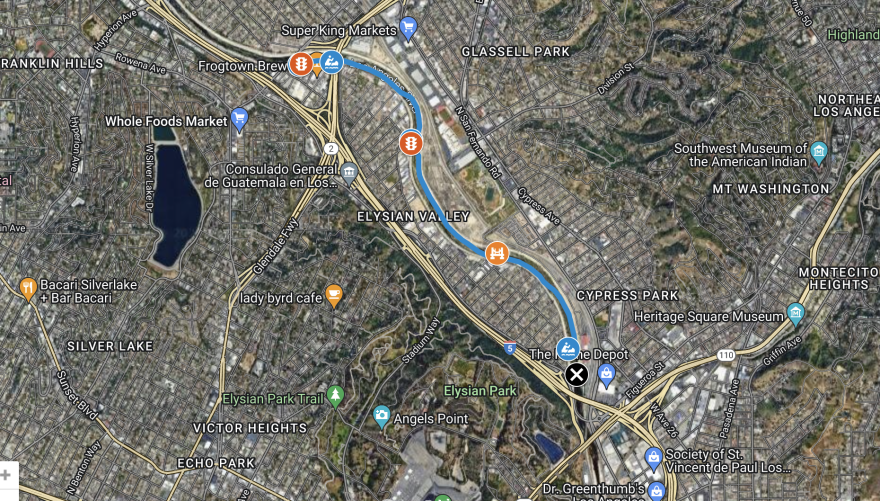
Task: Open the Heritage Square Museum pin
Action: coord(796,314)
